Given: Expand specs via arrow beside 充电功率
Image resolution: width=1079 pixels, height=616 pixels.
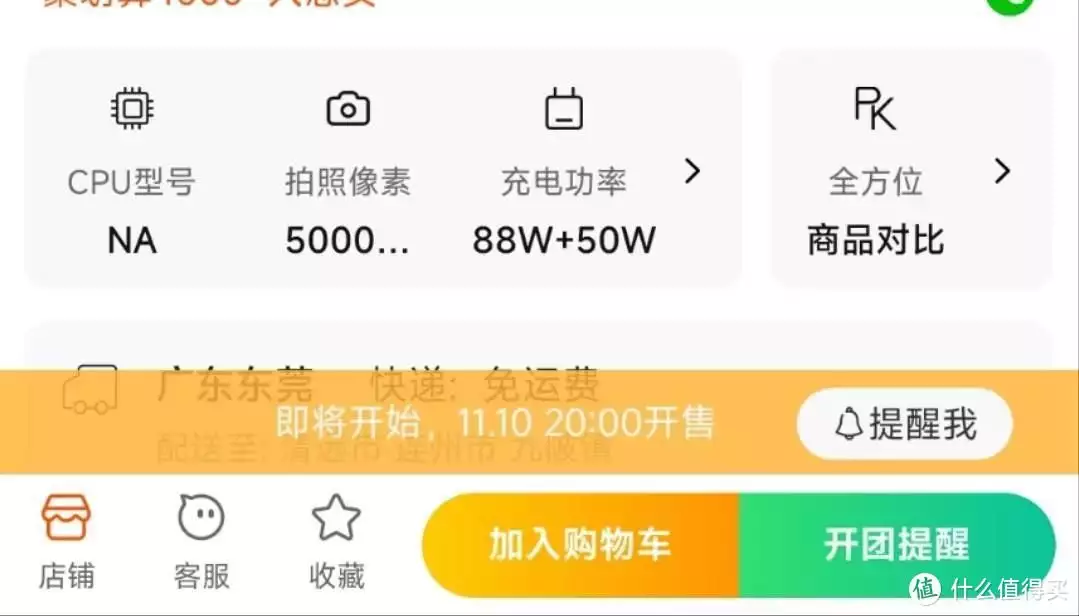Looking at the screenshot, I should (692, 172).
